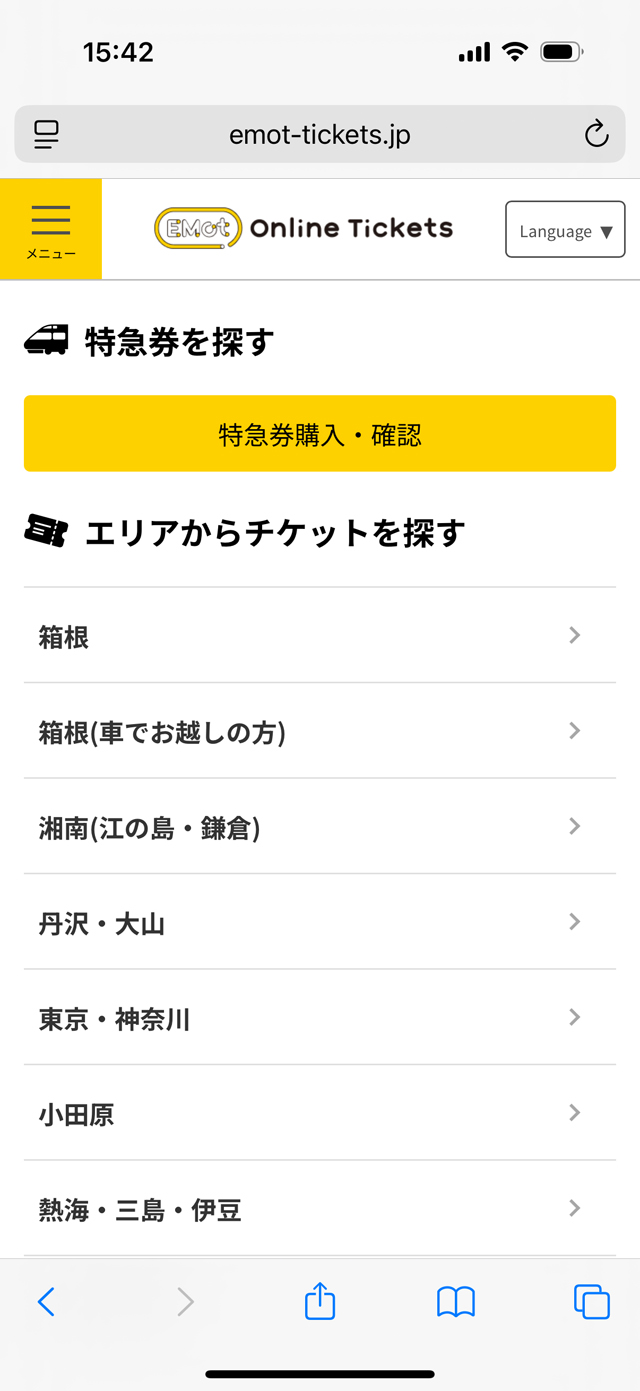Tap the emot-tickets.jp address bar
The image size is (640, 1391).
[320, 135]
